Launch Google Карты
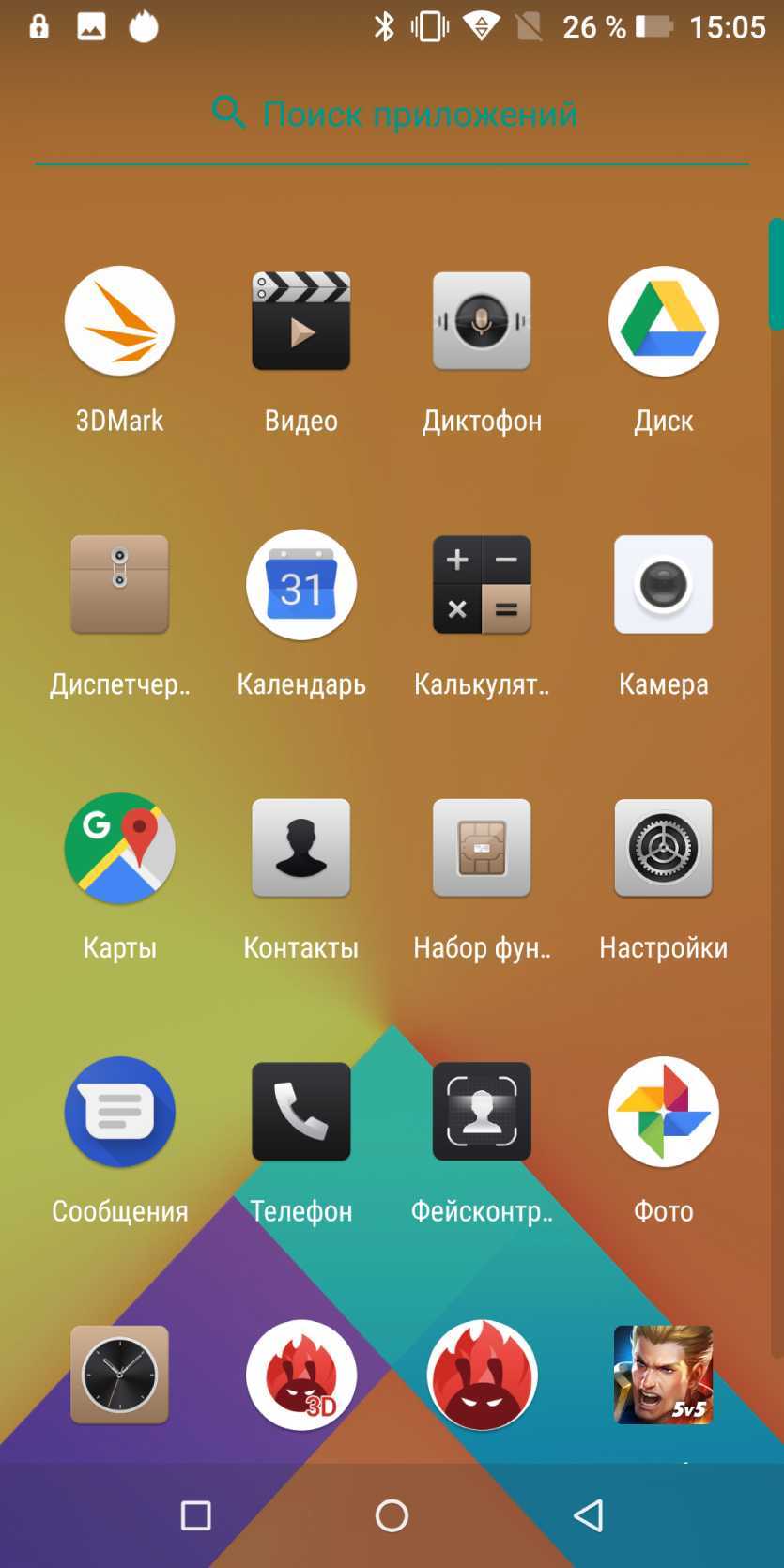Image resolution: width=784 pixels, height=1568 pixels. 119,849
